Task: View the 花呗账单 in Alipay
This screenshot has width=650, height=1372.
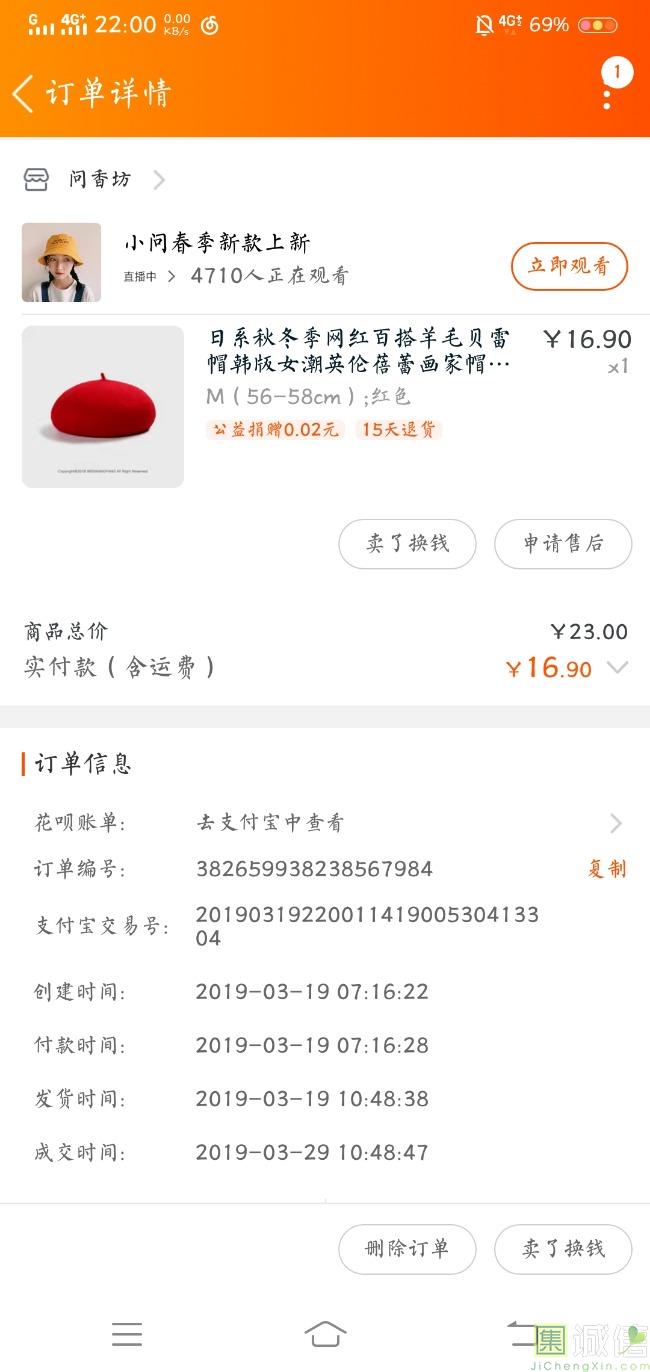Action: tap(400, 823)
